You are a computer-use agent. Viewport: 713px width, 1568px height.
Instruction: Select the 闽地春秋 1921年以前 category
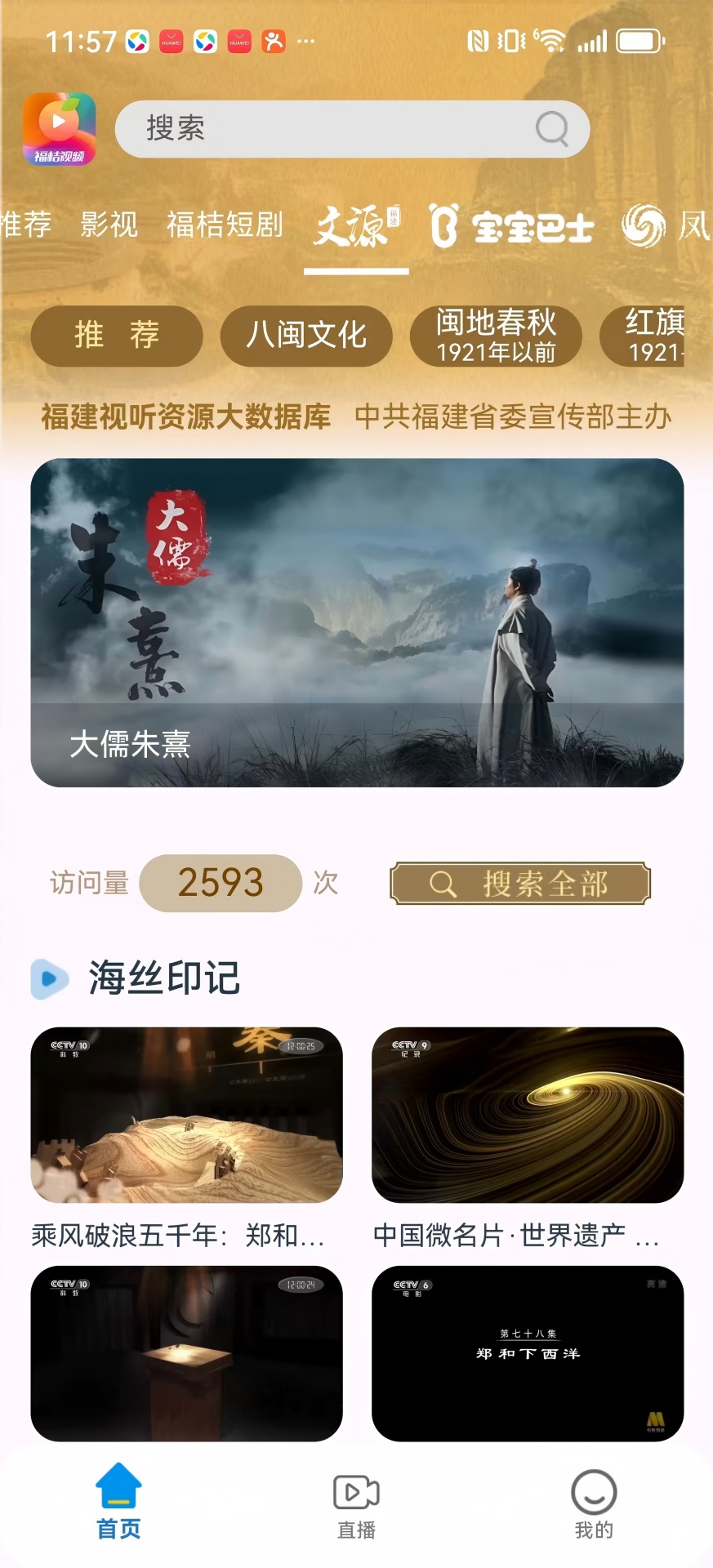coord(497,336)
